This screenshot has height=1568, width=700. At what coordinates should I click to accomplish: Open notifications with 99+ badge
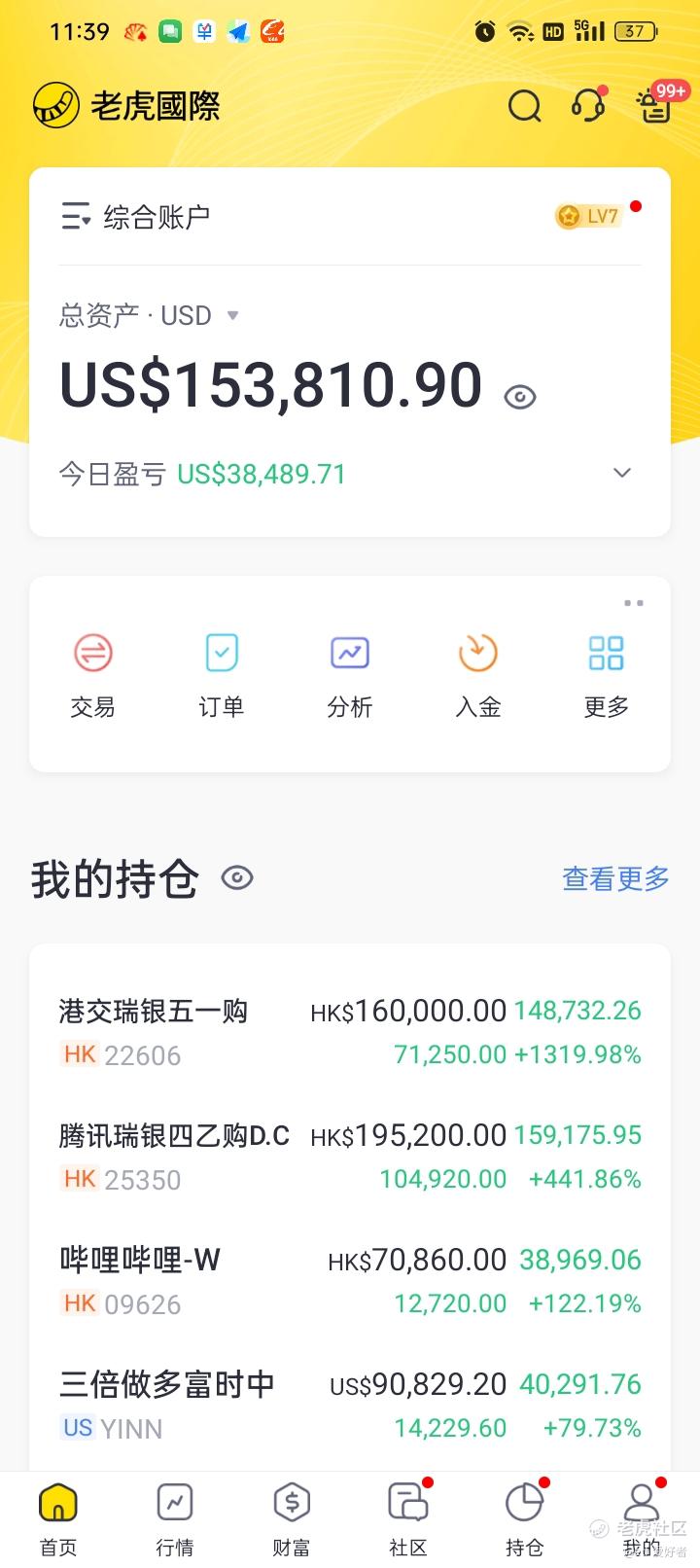click(x=655, y=106)
